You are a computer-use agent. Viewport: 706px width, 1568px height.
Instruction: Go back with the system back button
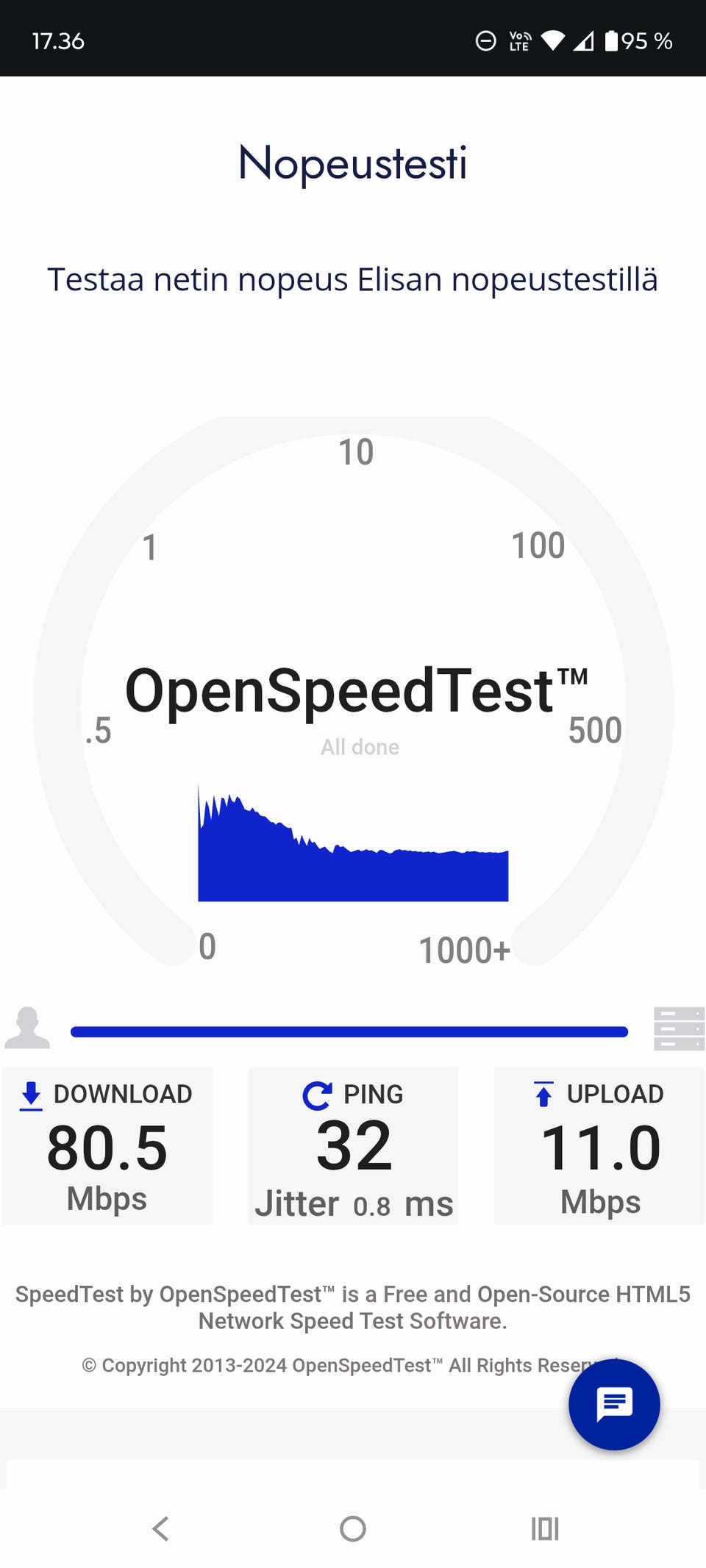coord(160,1529)
